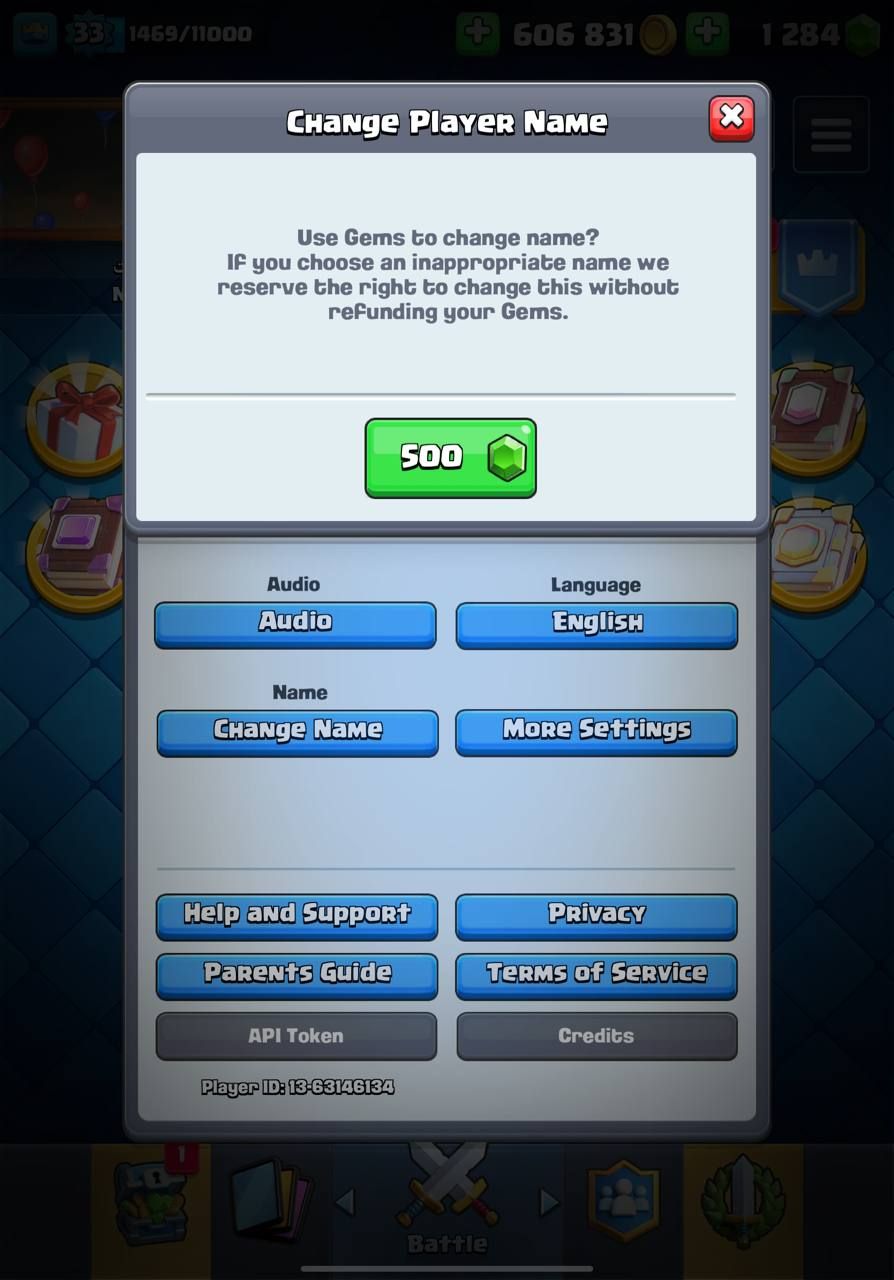Confirm name change for 500 gems
The width and height of the screenshot is (894, 1280).
(x=450, y=458)
